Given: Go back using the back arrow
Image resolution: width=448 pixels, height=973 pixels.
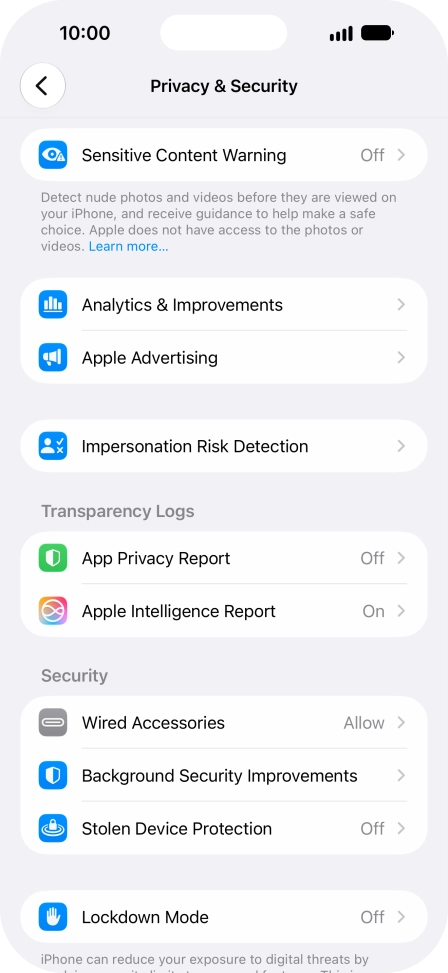Looking at the screenshot, I should click(x=42, y=86).
